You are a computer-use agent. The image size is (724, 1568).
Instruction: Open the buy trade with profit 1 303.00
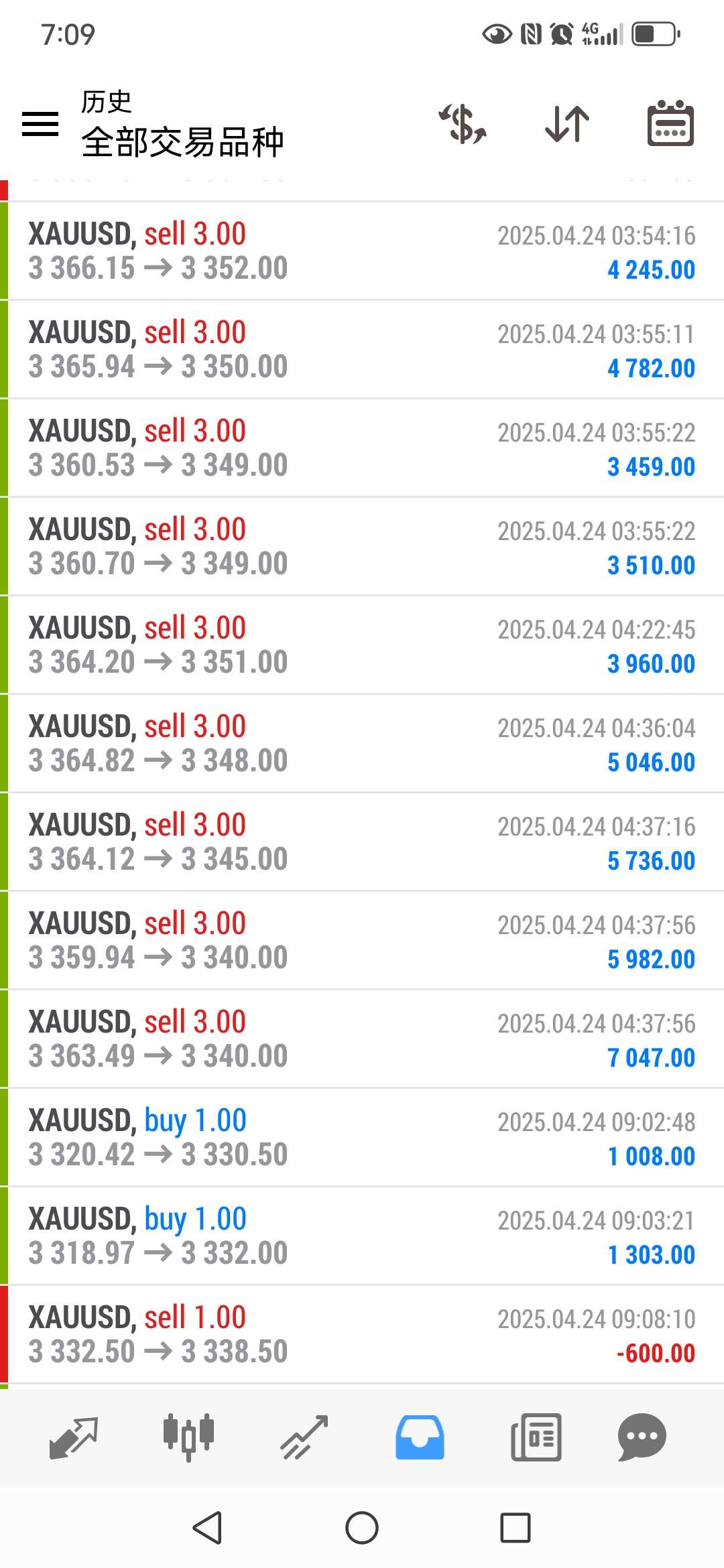point(362,1236)
